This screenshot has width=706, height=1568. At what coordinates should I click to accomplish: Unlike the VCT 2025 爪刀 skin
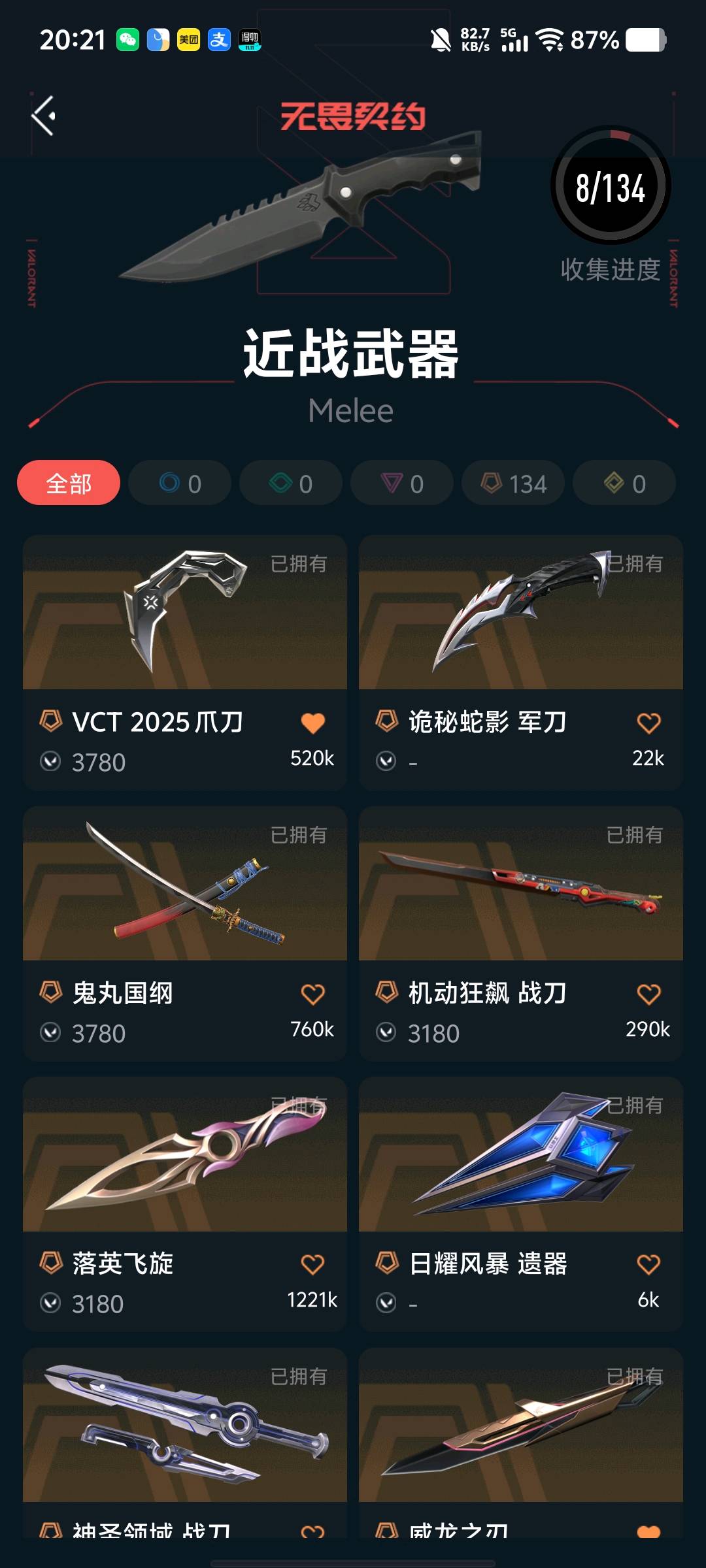pos(312,723)
